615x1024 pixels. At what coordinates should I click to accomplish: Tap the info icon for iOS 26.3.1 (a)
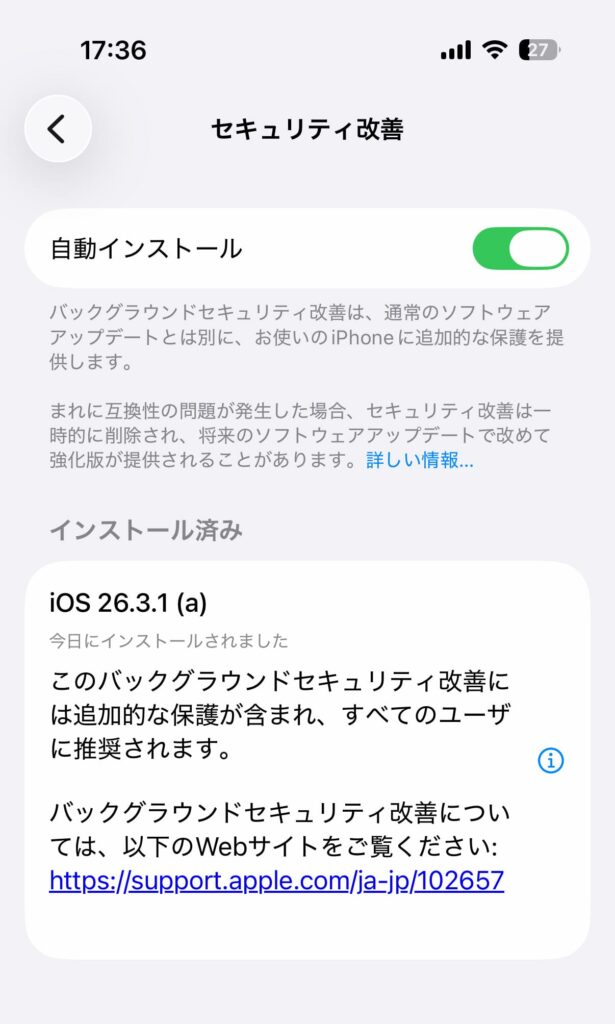click(551, 761)
